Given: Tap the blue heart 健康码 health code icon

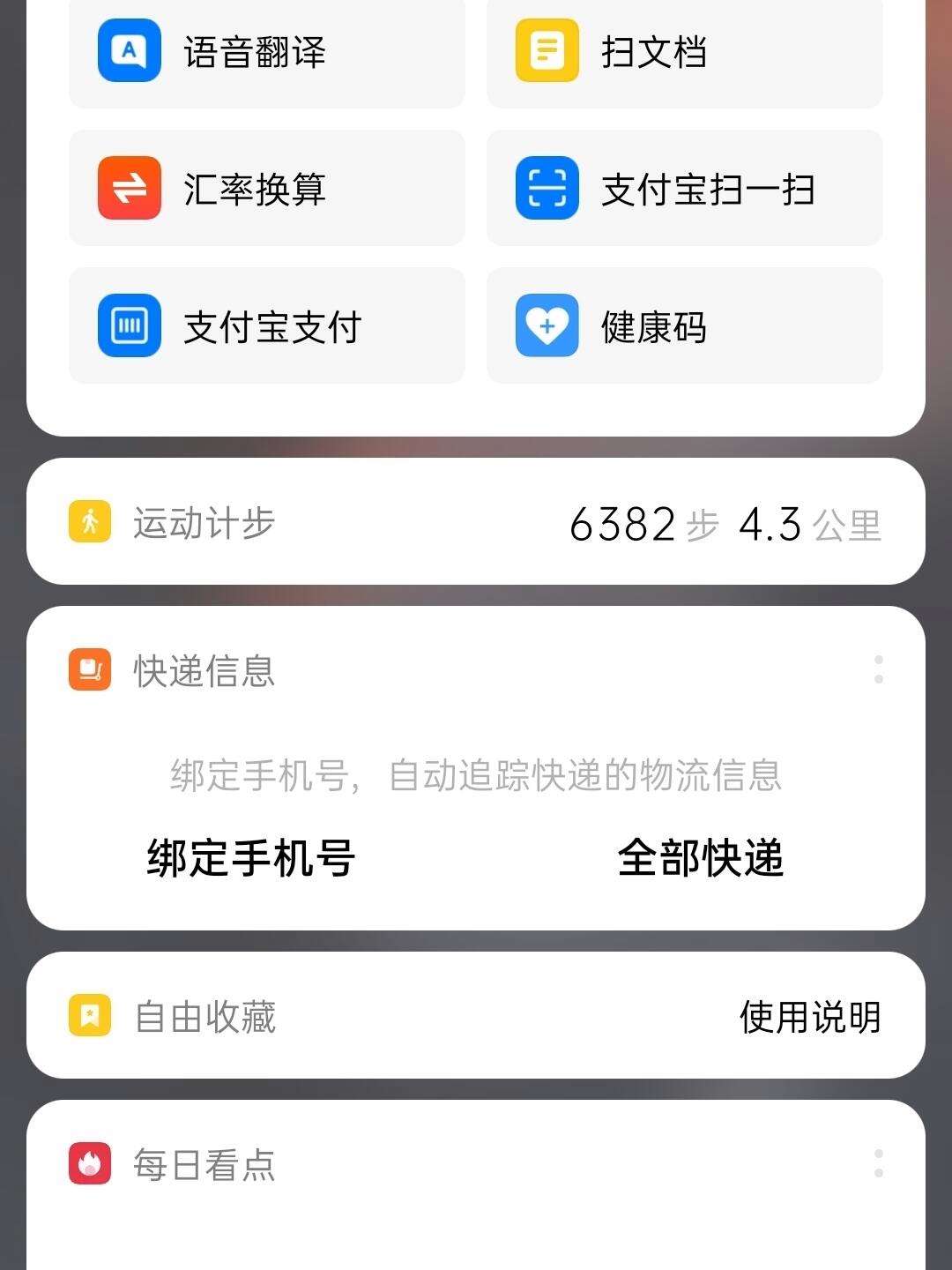Looking at the screenshot, I should tap(547, 325).
